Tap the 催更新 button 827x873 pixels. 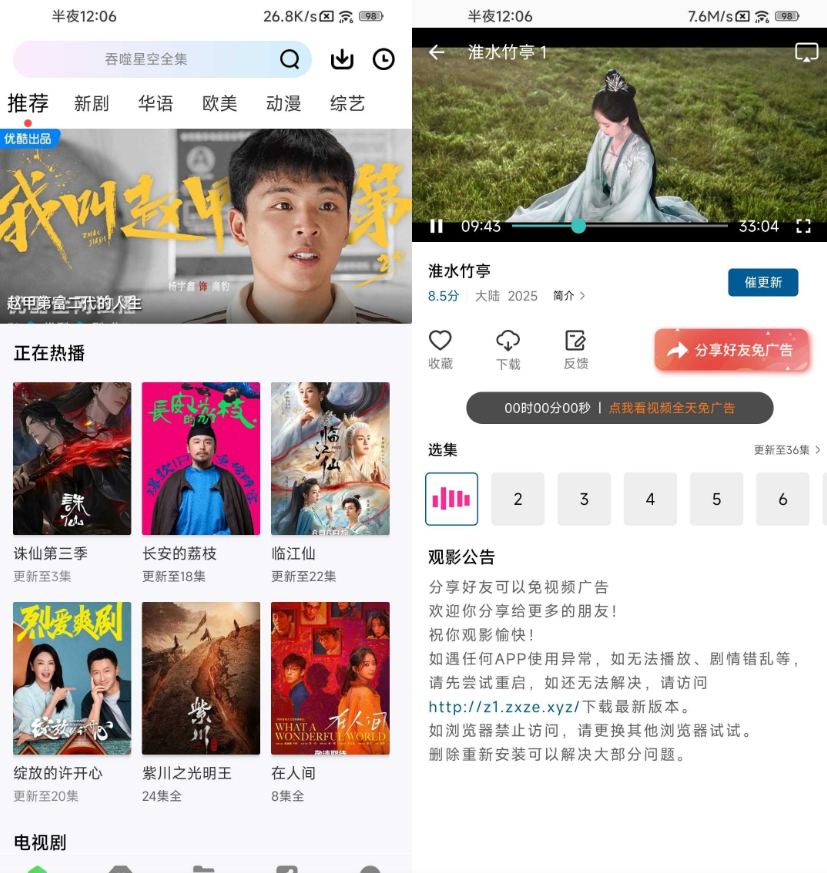pos(763,282)
